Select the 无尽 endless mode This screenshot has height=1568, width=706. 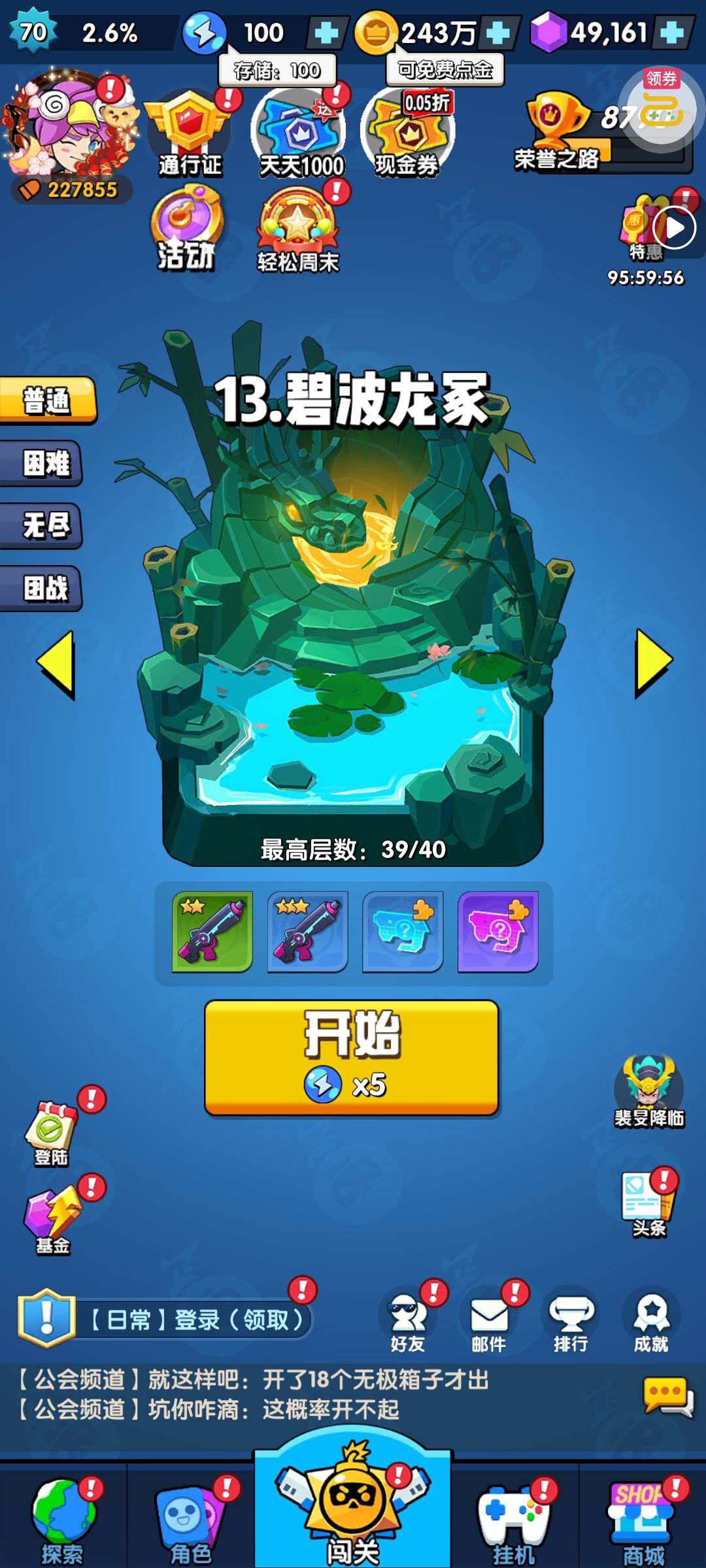pyautogui.click(x=43, y=525)
